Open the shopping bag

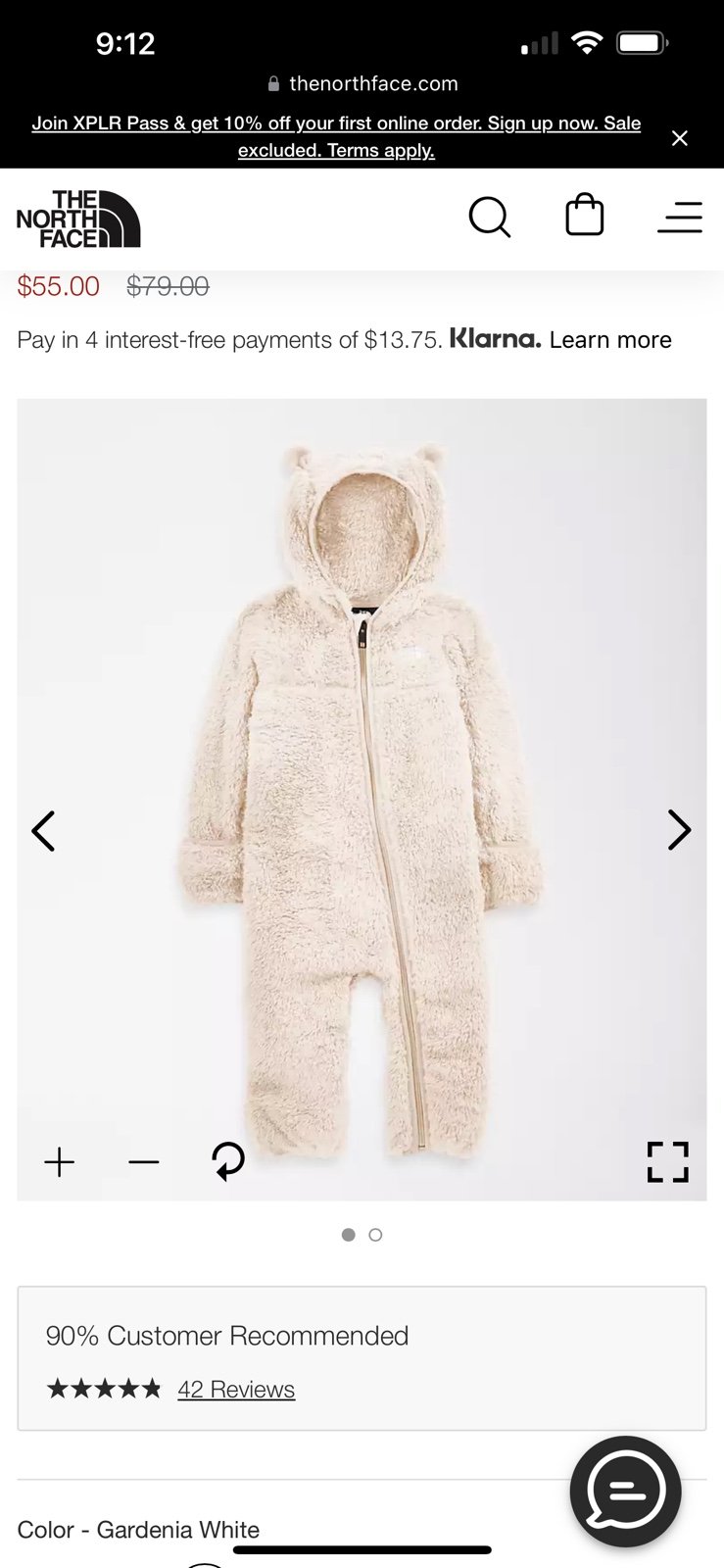(585, 215)
